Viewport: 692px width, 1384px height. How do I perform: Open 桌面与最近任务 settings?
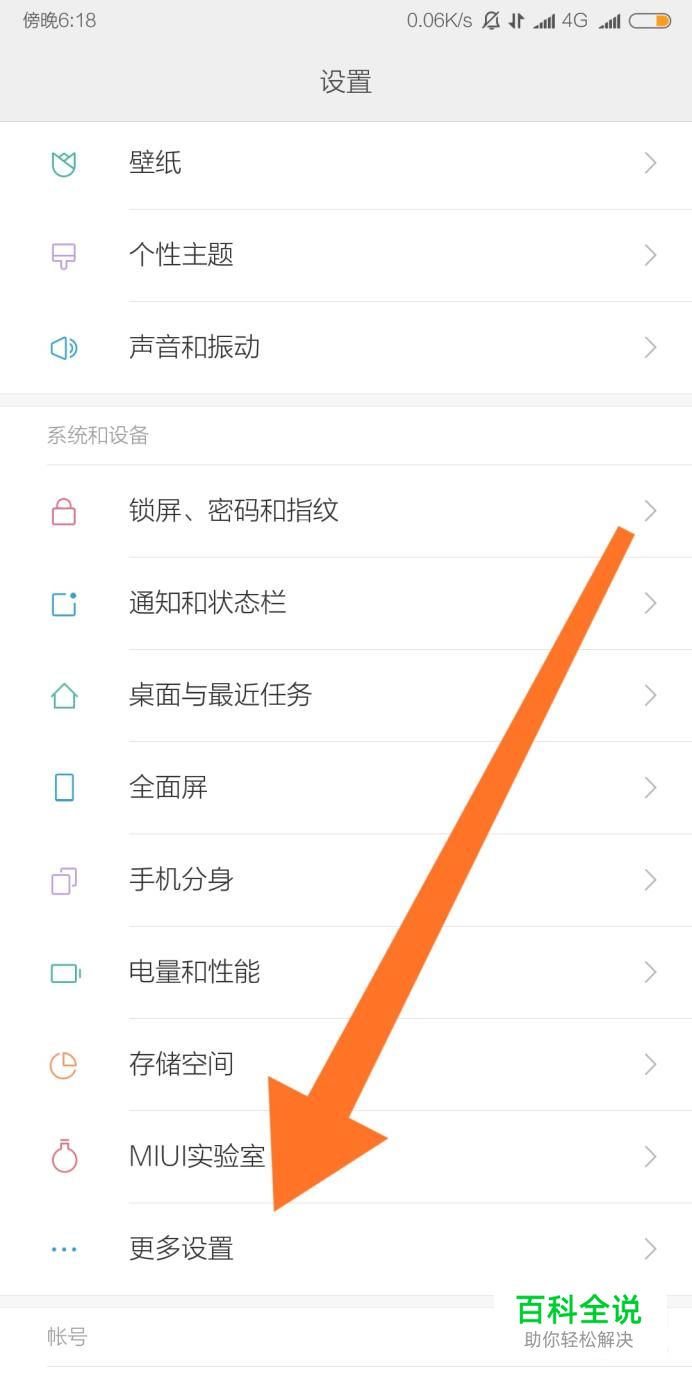pos(220,695)
